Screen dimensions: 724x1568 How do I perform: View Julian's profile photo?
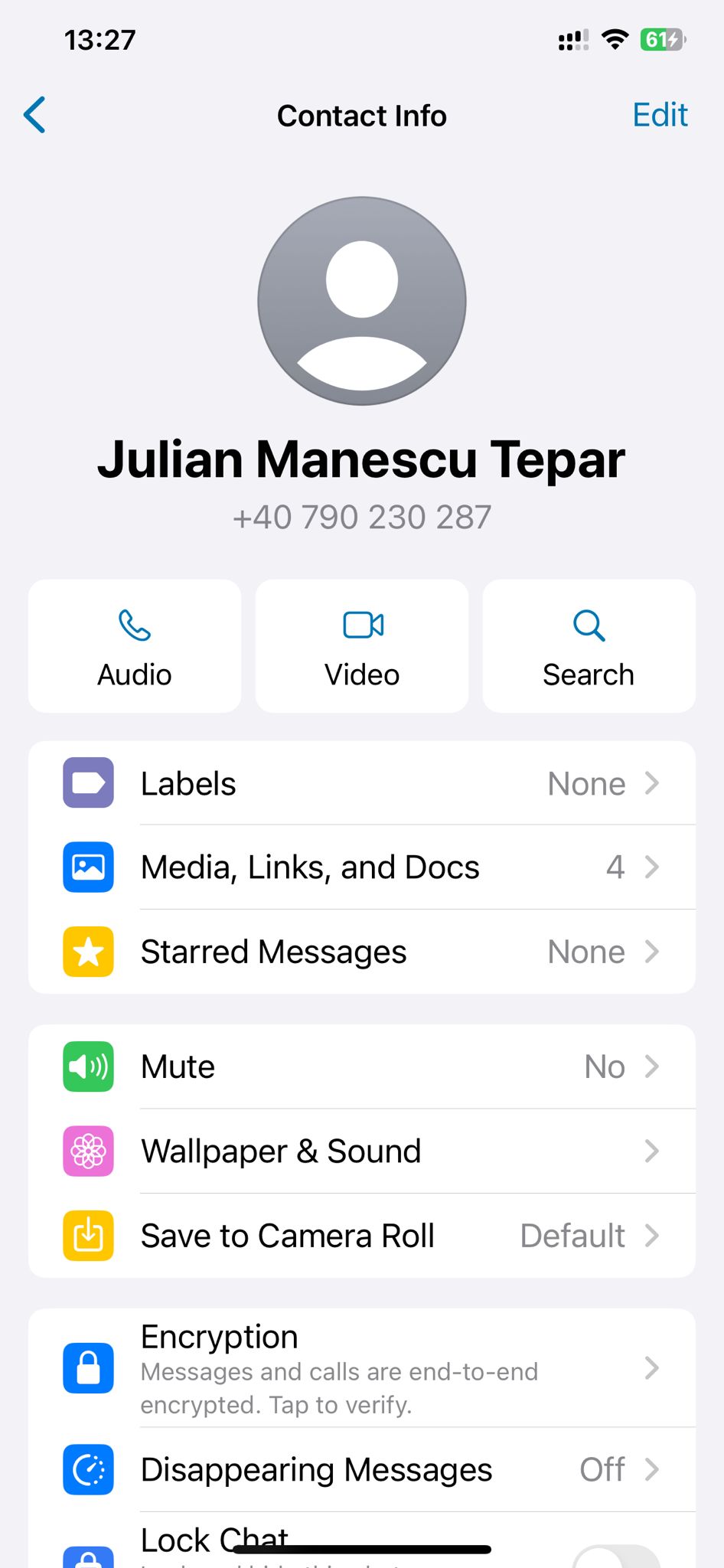tap(362, 301)
